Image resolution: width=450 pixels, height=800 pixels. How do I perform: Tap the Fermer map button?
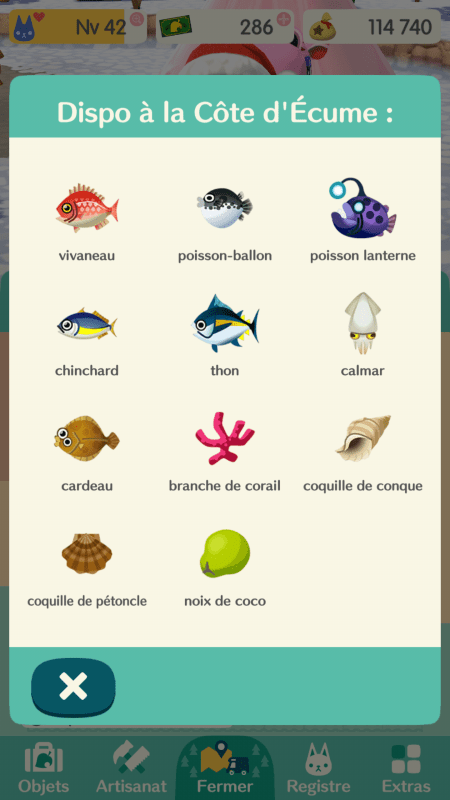click(224, 767)
